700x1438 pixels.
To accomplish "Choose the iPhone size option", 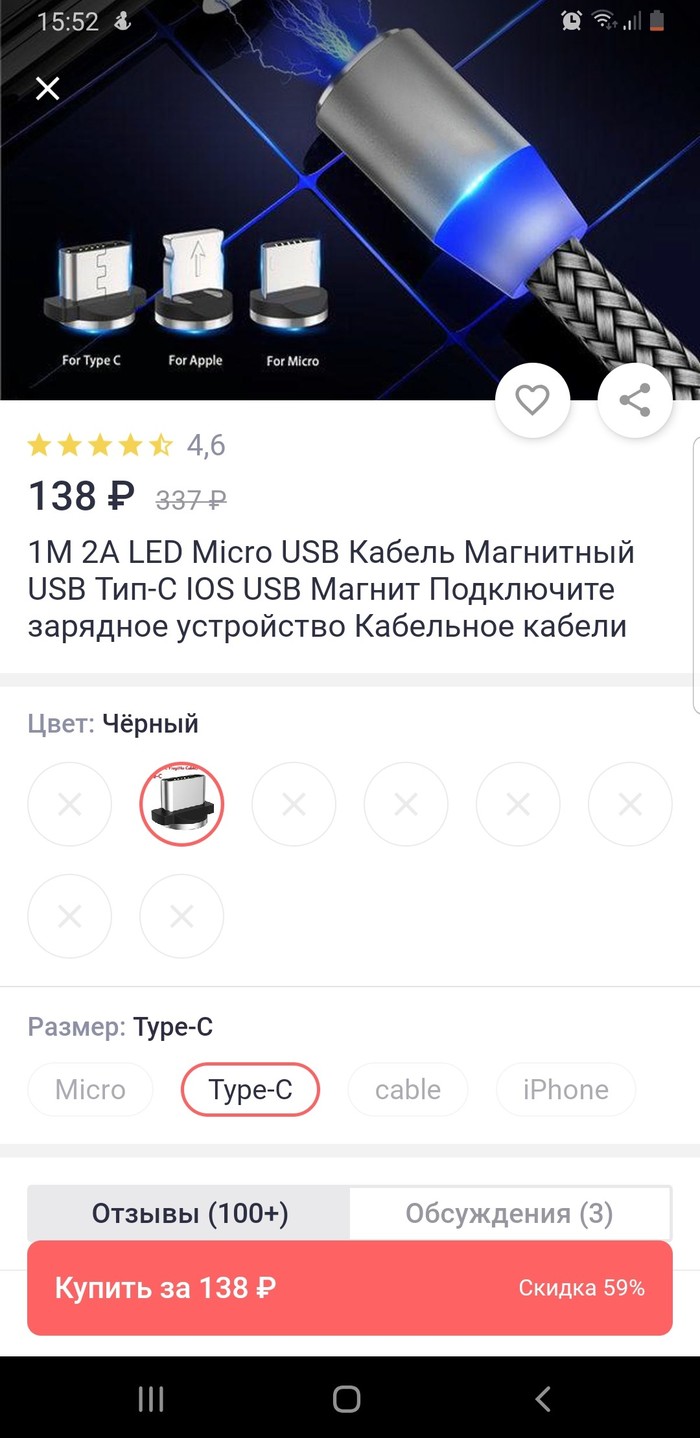I will (565, 1089).
